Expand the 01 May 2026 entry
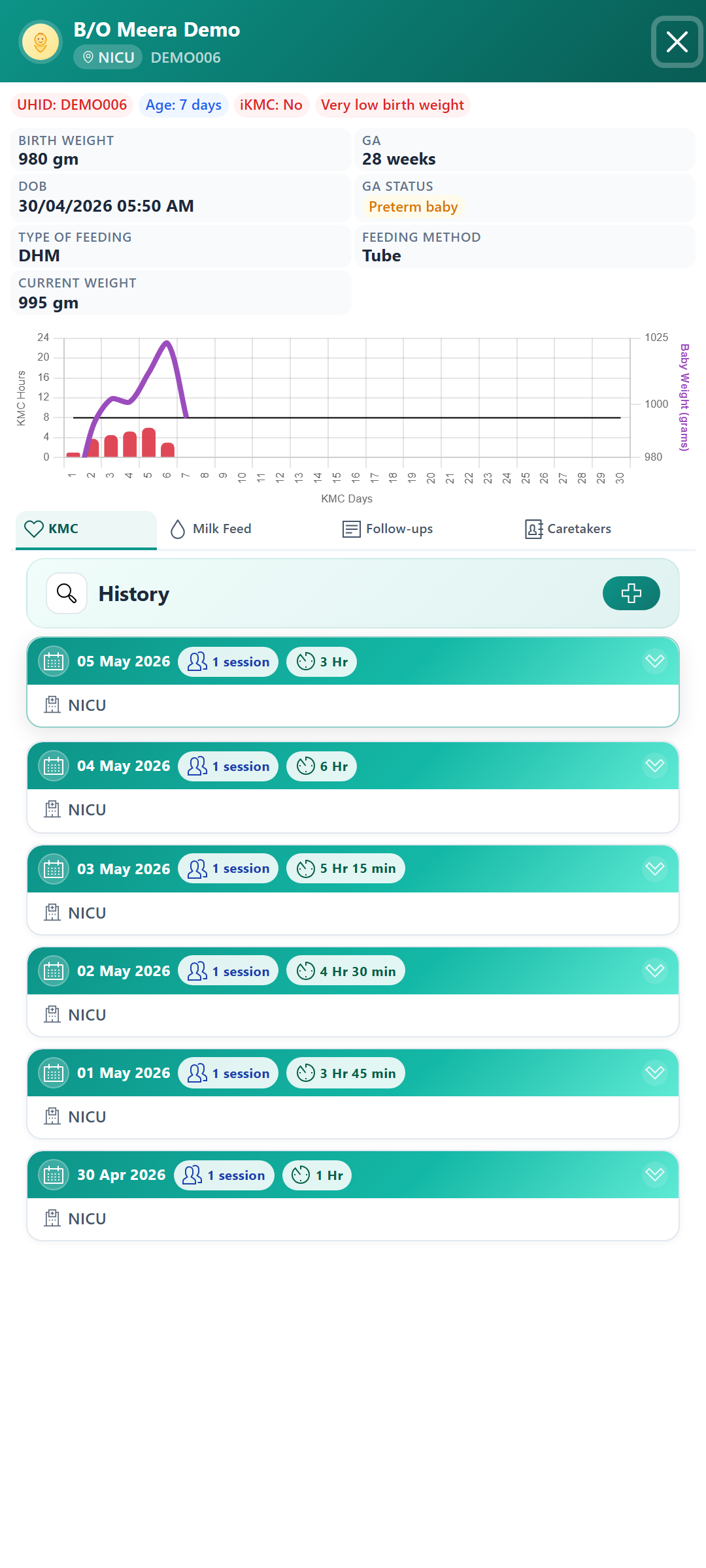 655,1073
